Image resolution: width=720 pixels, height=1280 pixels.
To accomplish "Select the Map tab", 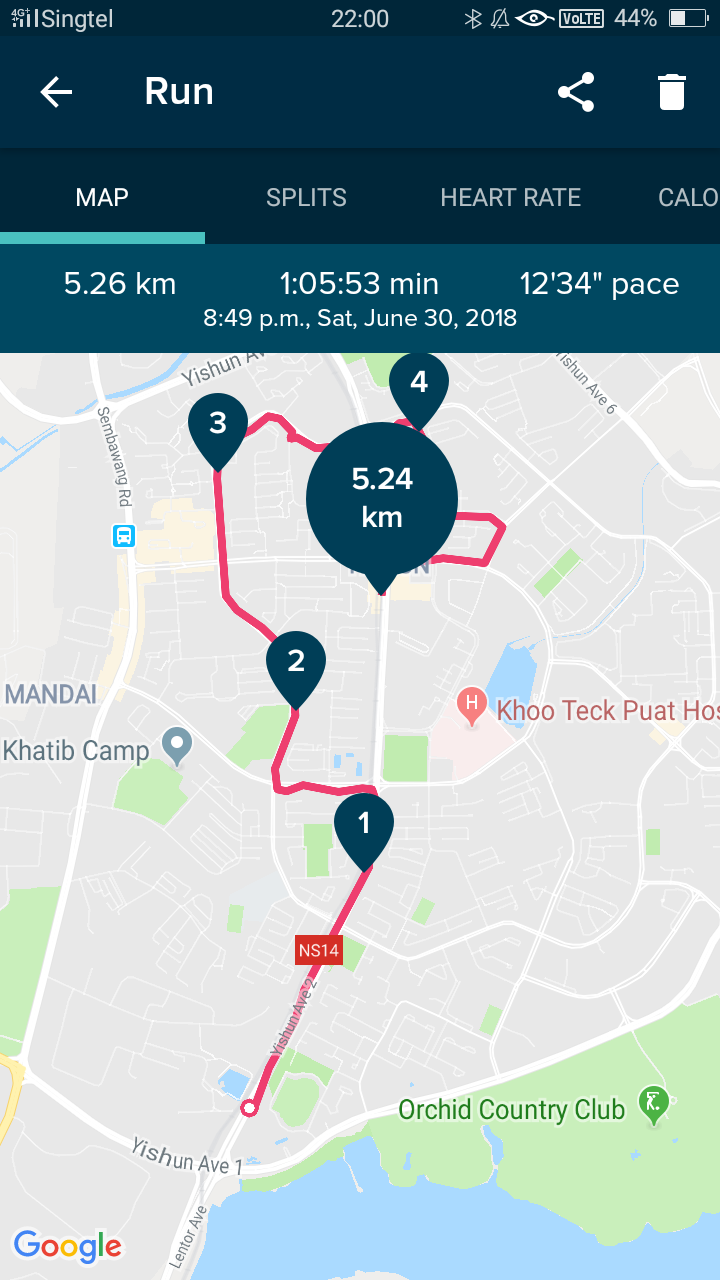I will 102,197.
